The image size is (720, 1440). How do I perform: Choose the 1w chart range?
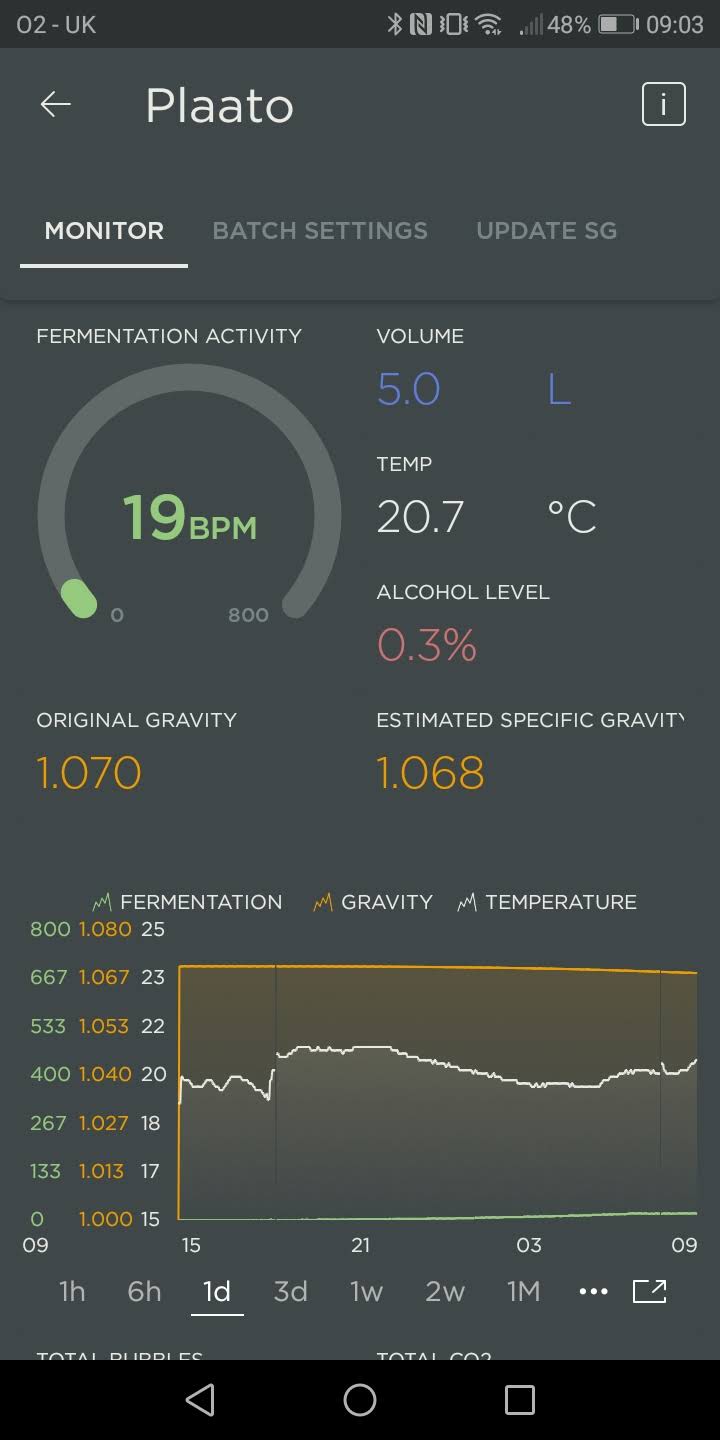[x=366, y=1292]
